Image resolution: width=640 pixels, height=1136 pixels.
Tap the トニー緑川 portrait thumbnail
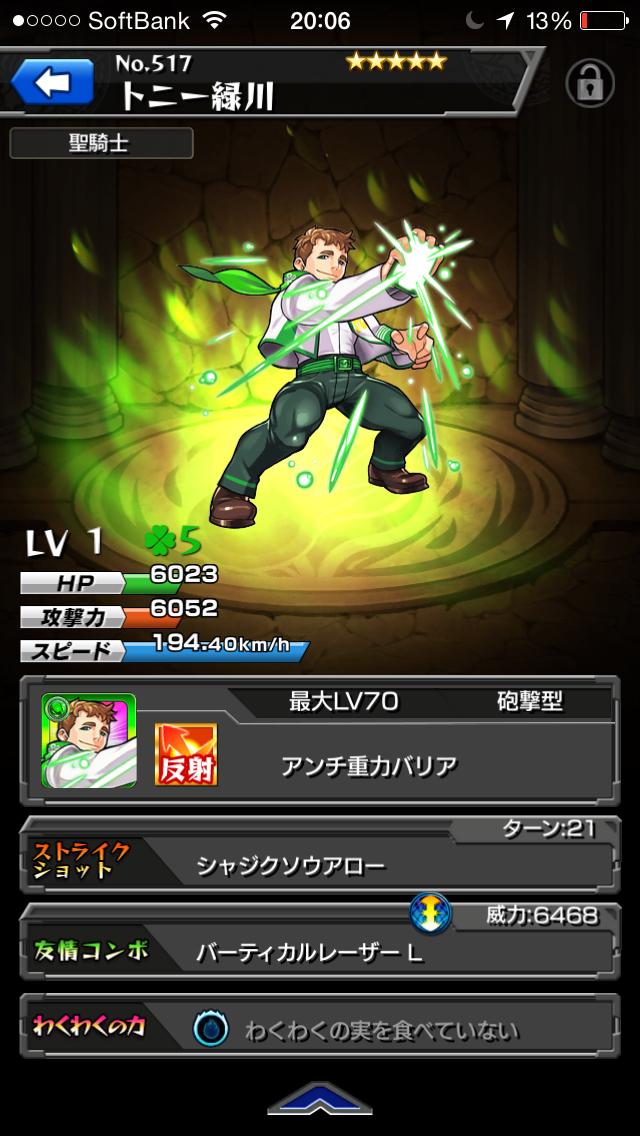[x=89, y=740]
